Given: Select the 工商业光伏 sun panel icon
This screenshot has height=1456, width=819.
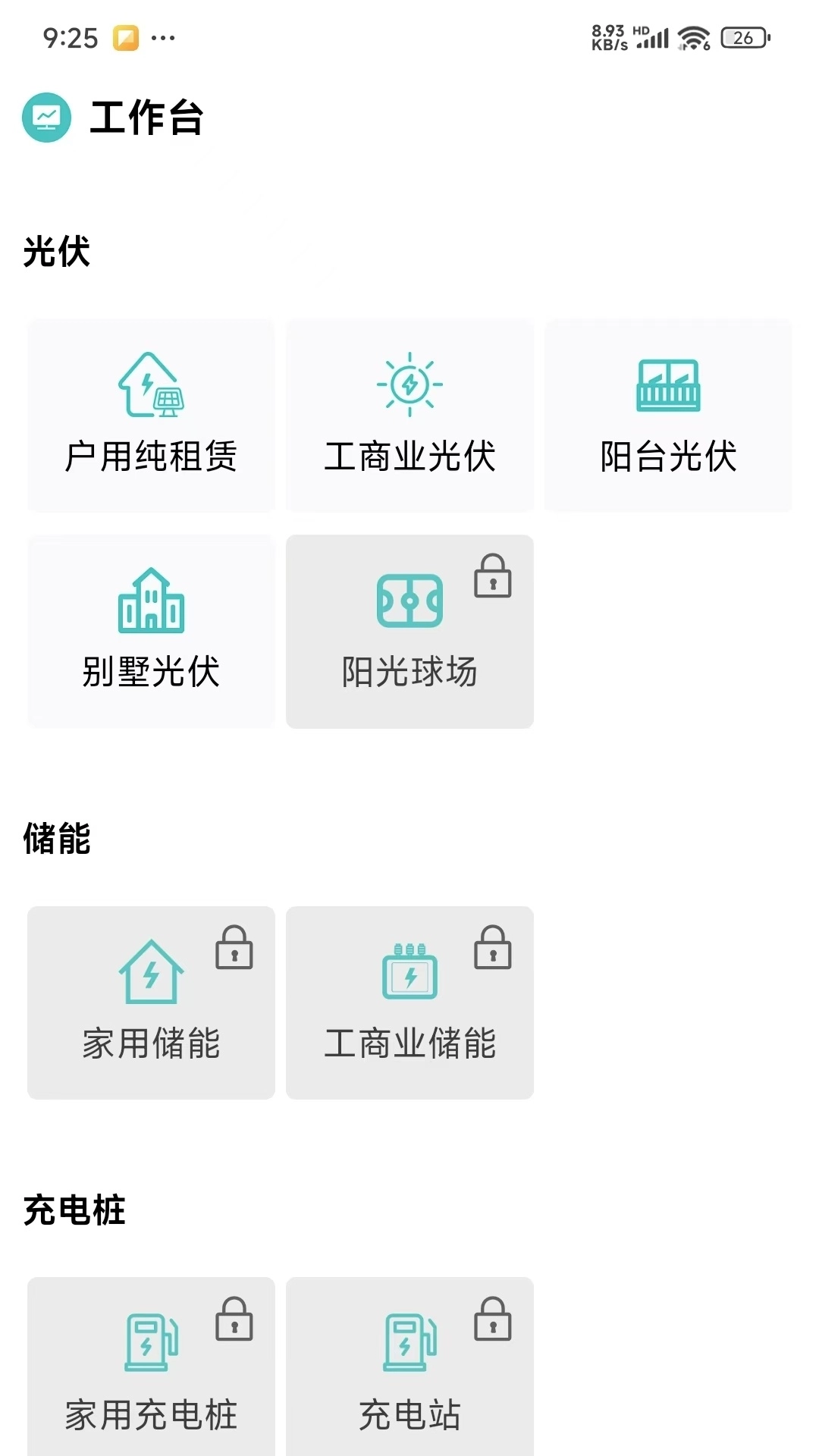Looking at the screenshot, I should point(409,385).
